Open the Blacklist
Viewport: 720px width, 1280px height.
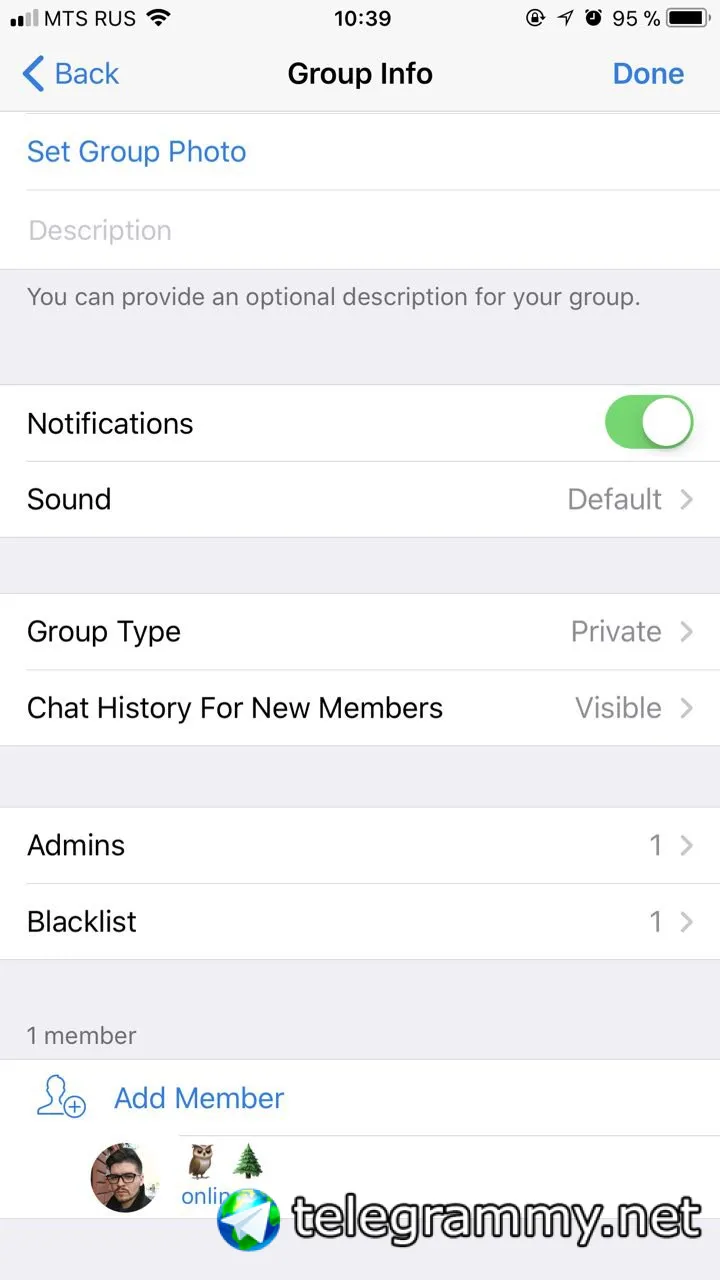point(360,921)
